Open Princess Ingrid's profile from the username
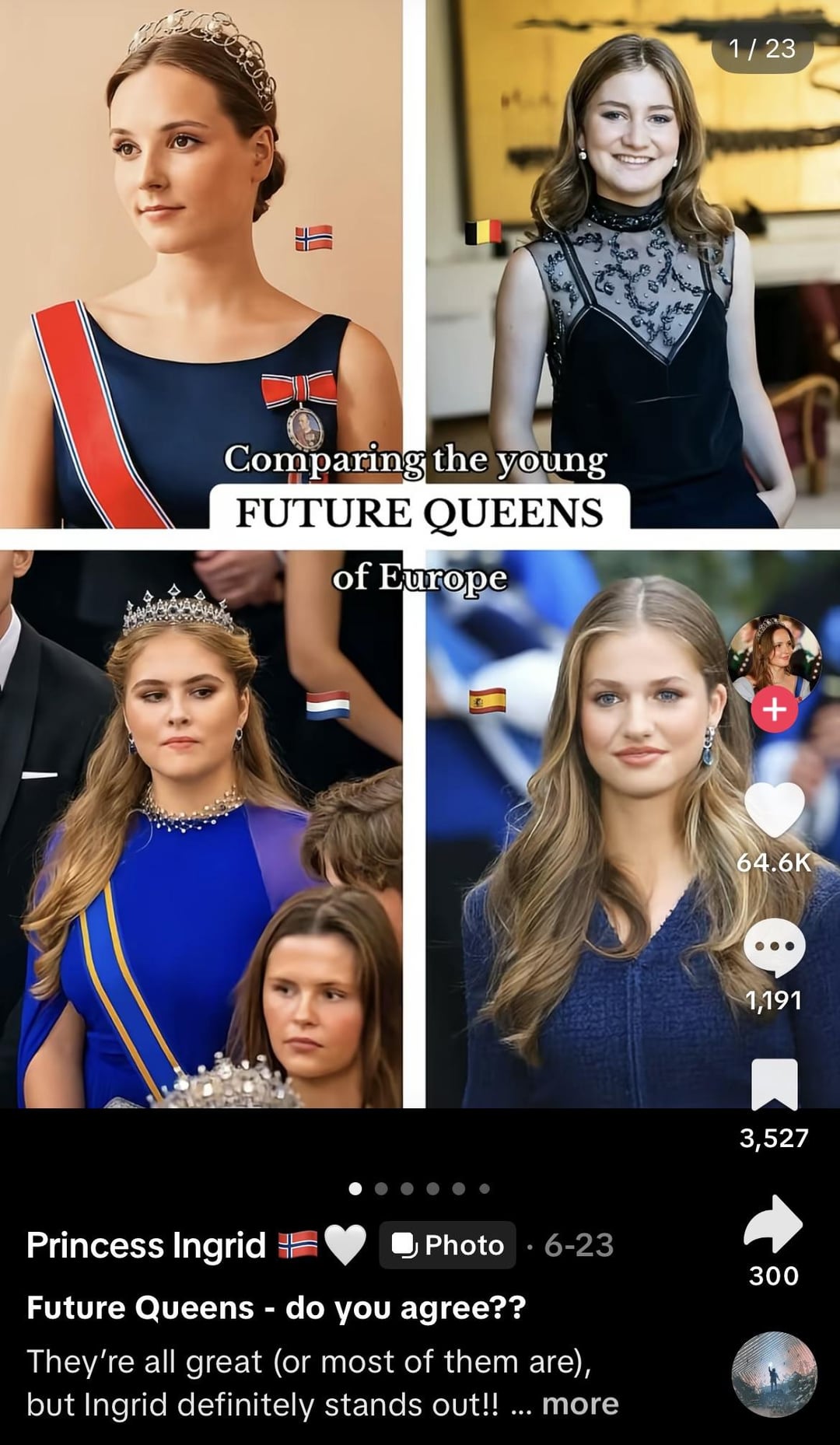840x1445 pixels. (146, 1245)
